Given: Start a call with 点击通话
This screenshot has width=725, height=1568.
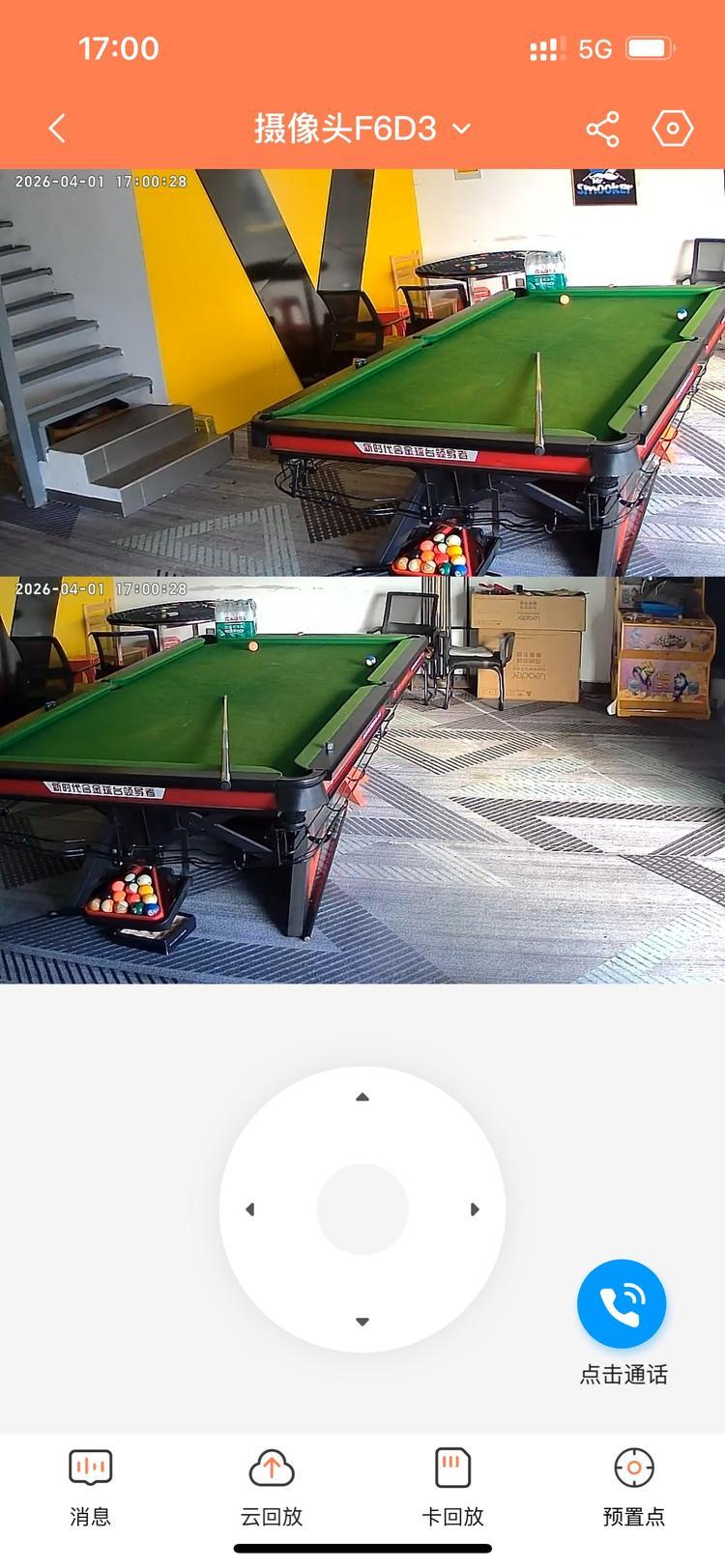Looking at the screenshot, I should click(x=622, y=1304).
